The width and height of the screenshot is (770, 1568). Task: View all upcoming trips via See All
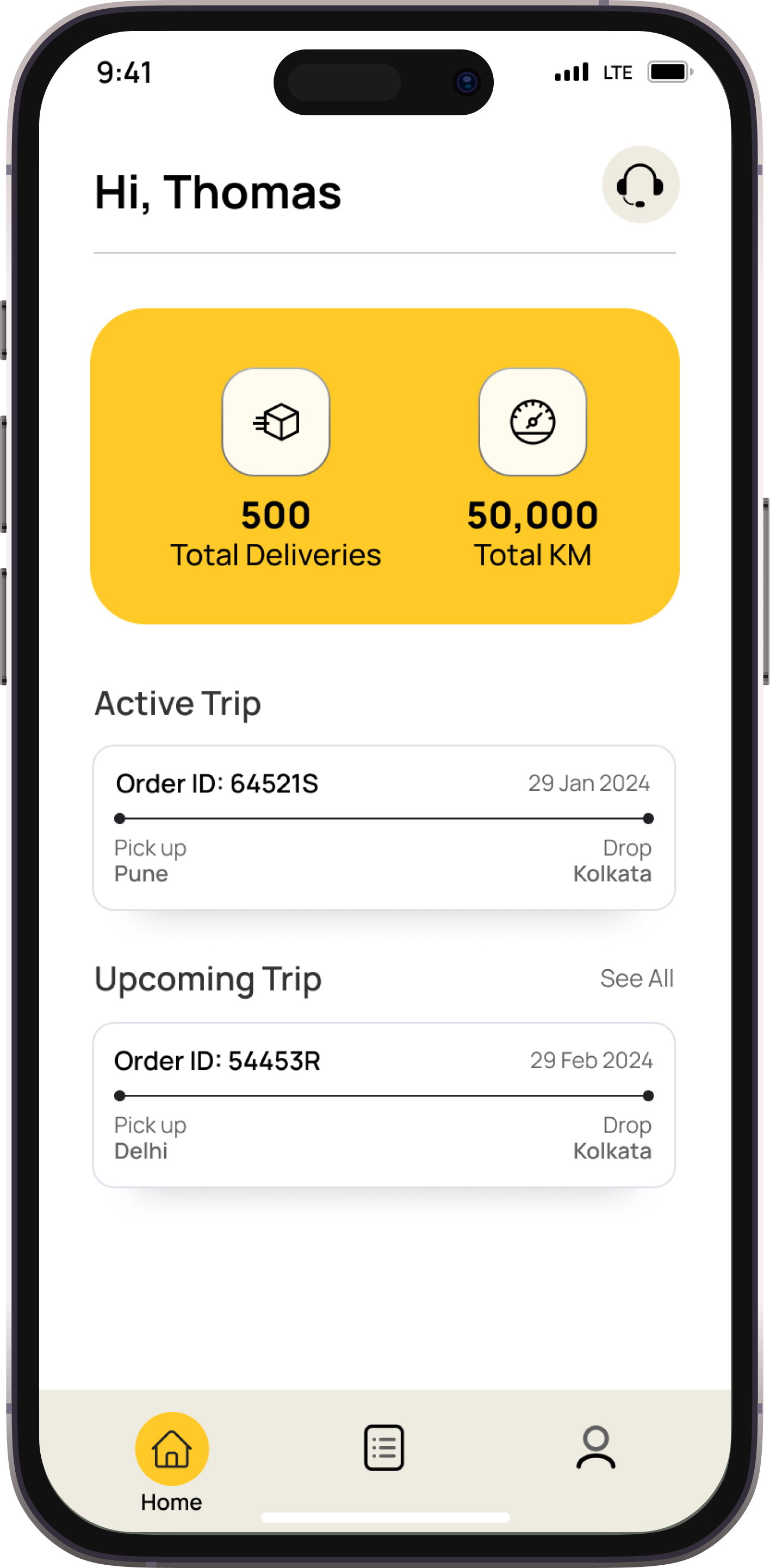[x=636, y=978]
